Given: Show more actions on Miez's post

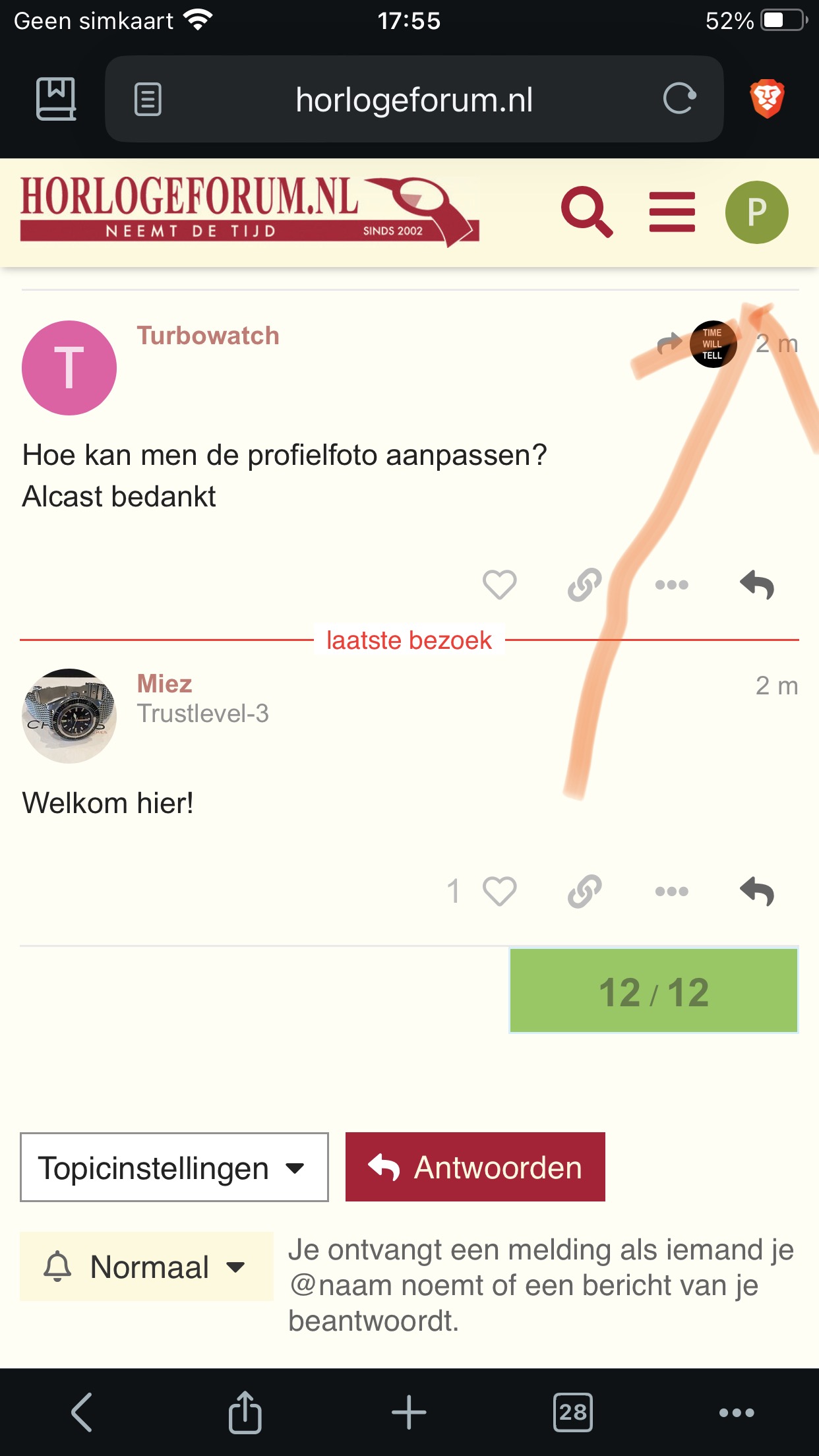Looking at the screenshot, I should [671, 892].
